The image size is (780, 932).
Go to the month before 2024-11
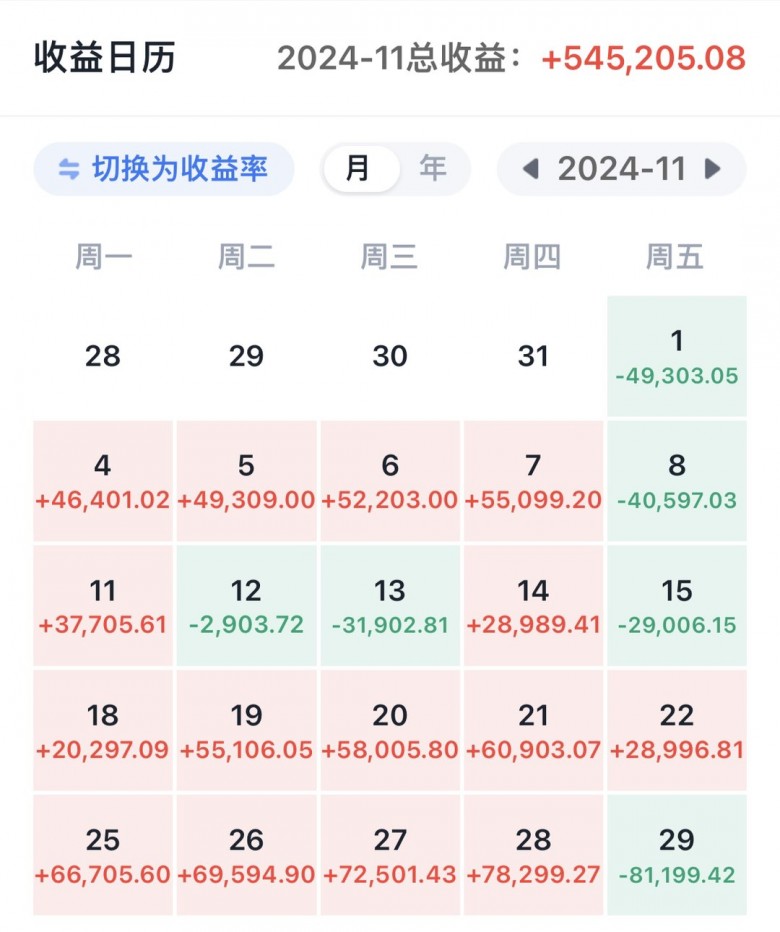531,169
